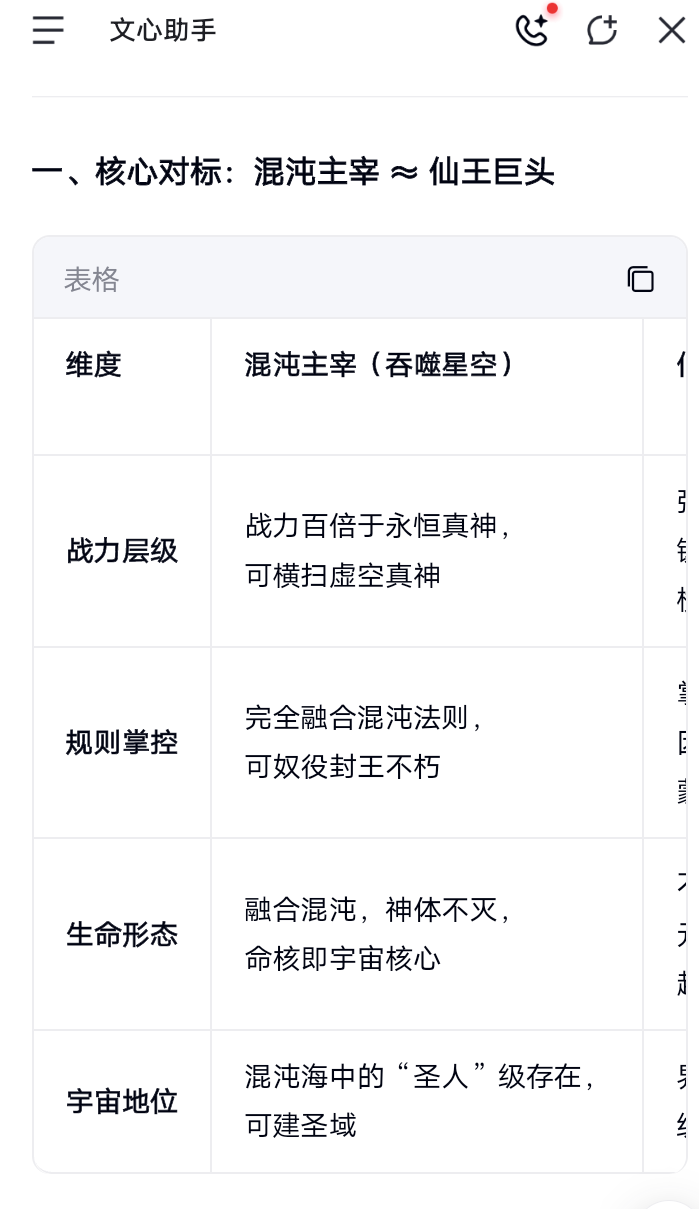Open the hamburger menu drawer

[48, 30]
